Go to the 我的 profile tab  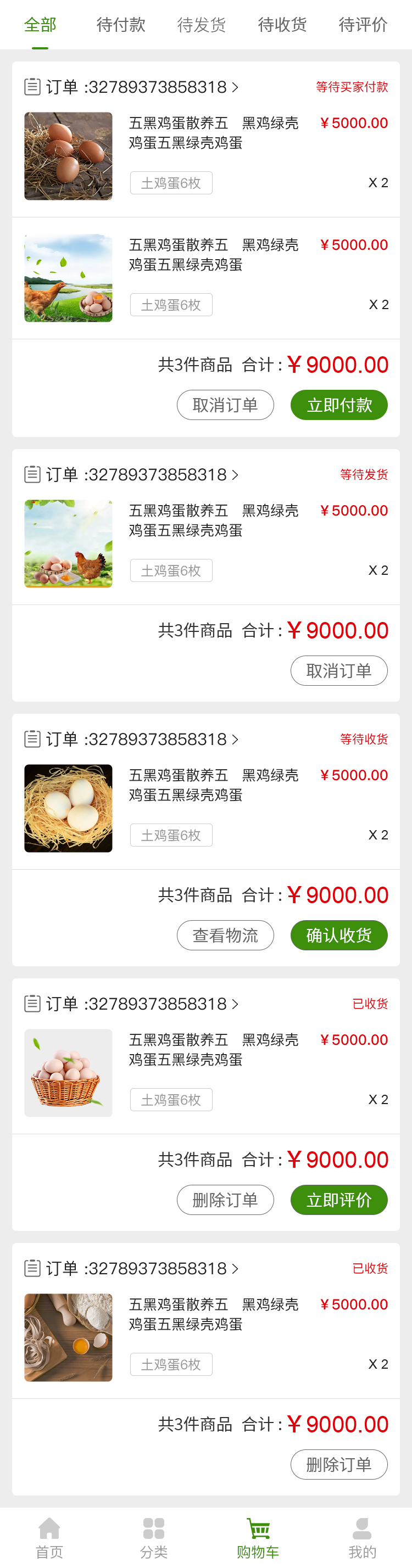pyautogui.click(x=362, y=1537)
